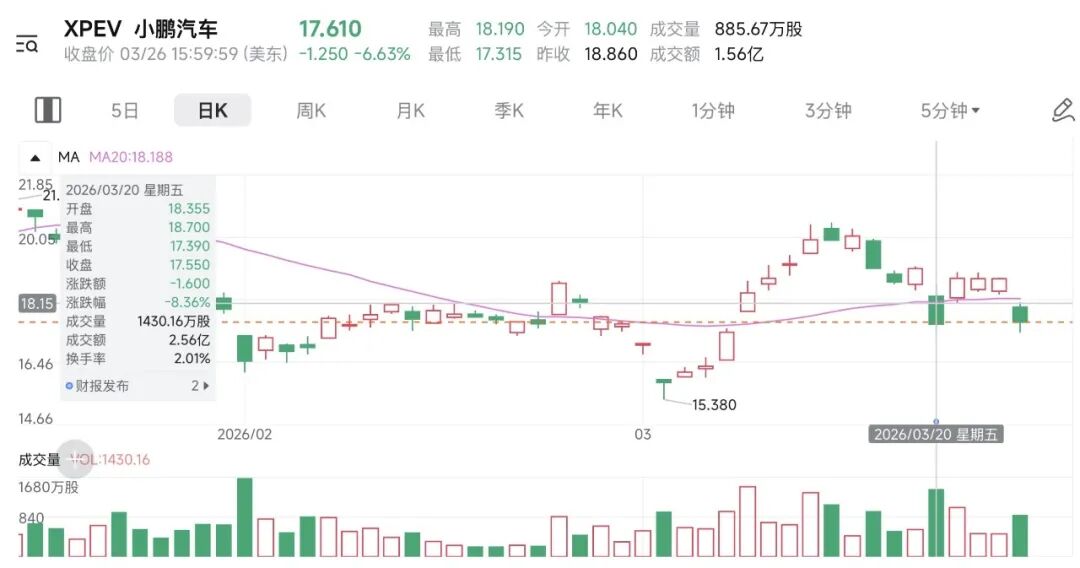Tap the 成交量 volume indicator label
The height and width of the screenshot is (568, 1080).
[x=40, y=459]
